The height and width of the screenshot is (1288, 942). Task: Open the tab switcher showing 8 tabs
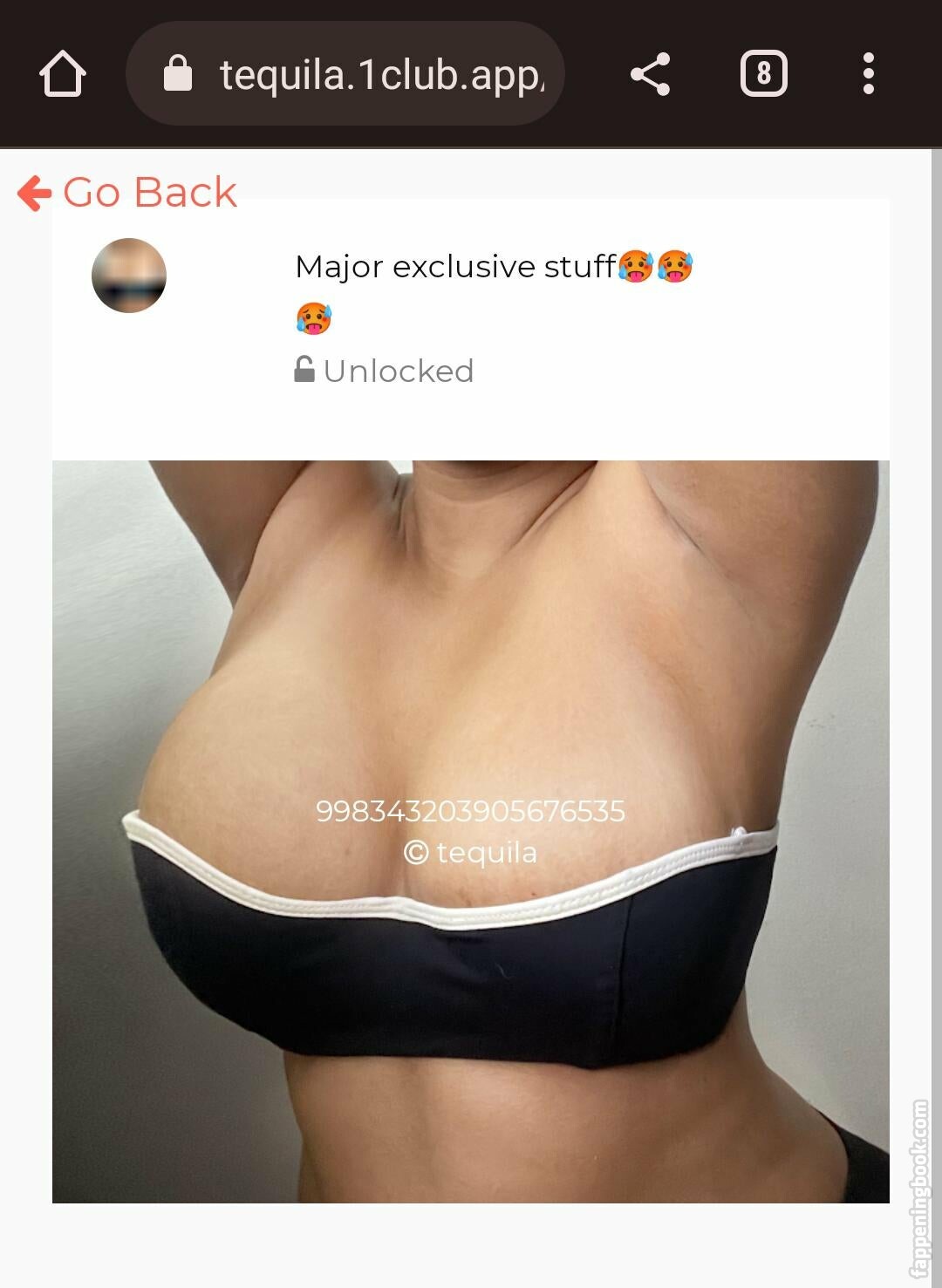[763, 74]
